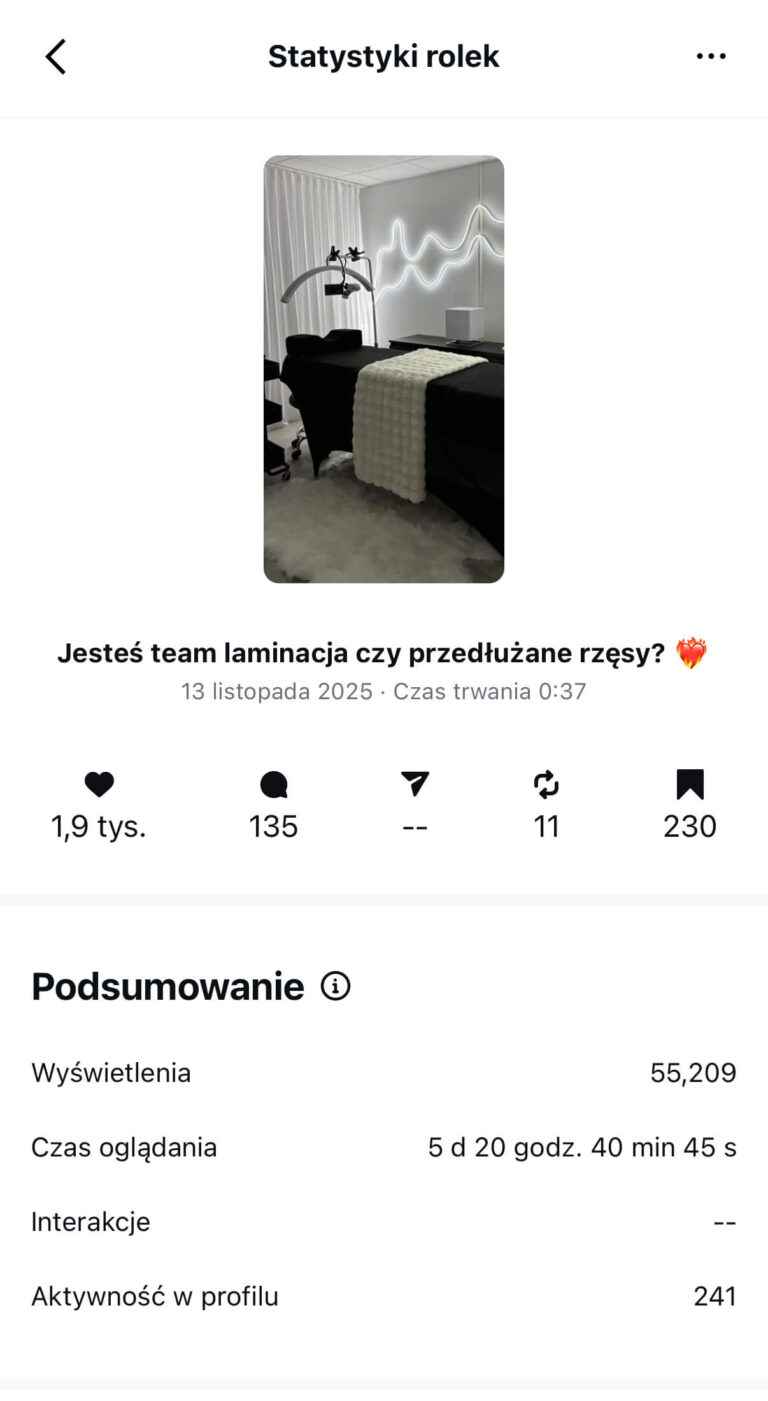Click Aktywność w profilu count 241
This screenshot has width=768, height=1401.
(x=715, y=1296)
